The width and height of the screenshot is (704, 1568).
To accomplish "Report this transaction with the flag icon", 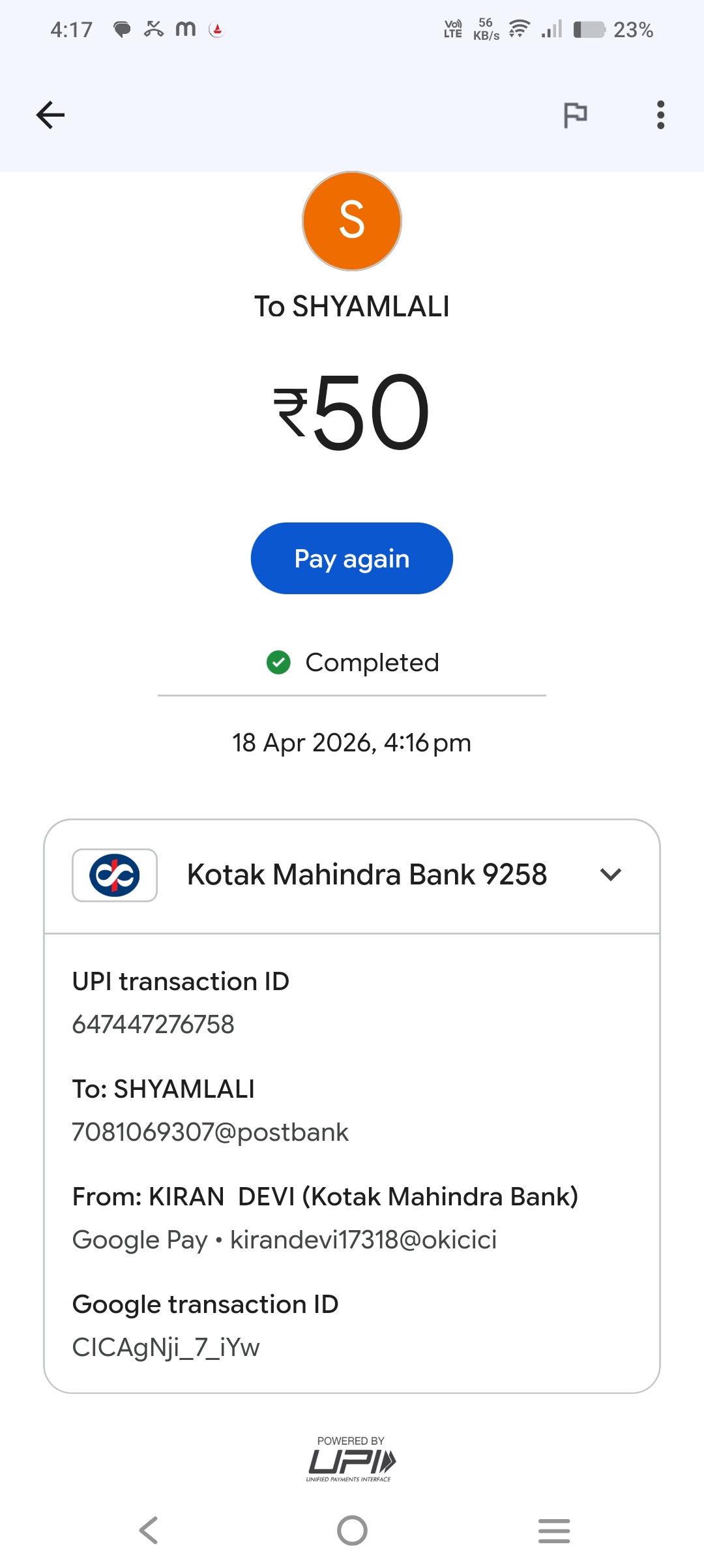I will 575,115.
